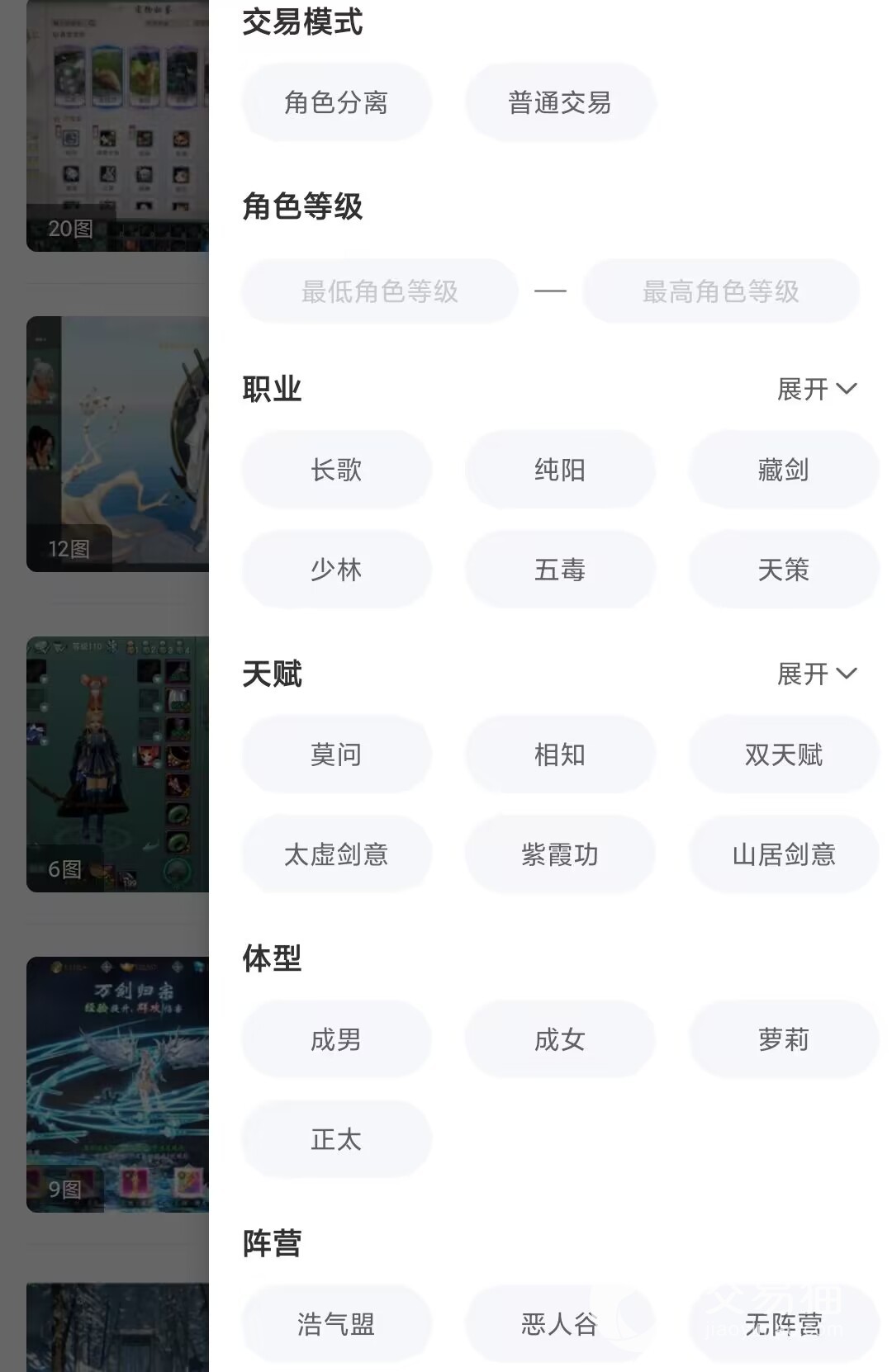Image resolution: width=892 pixels, height=1372 pixels.
Task: Select 恶人谷 faction chip
Action: [x=560, y=1324]
